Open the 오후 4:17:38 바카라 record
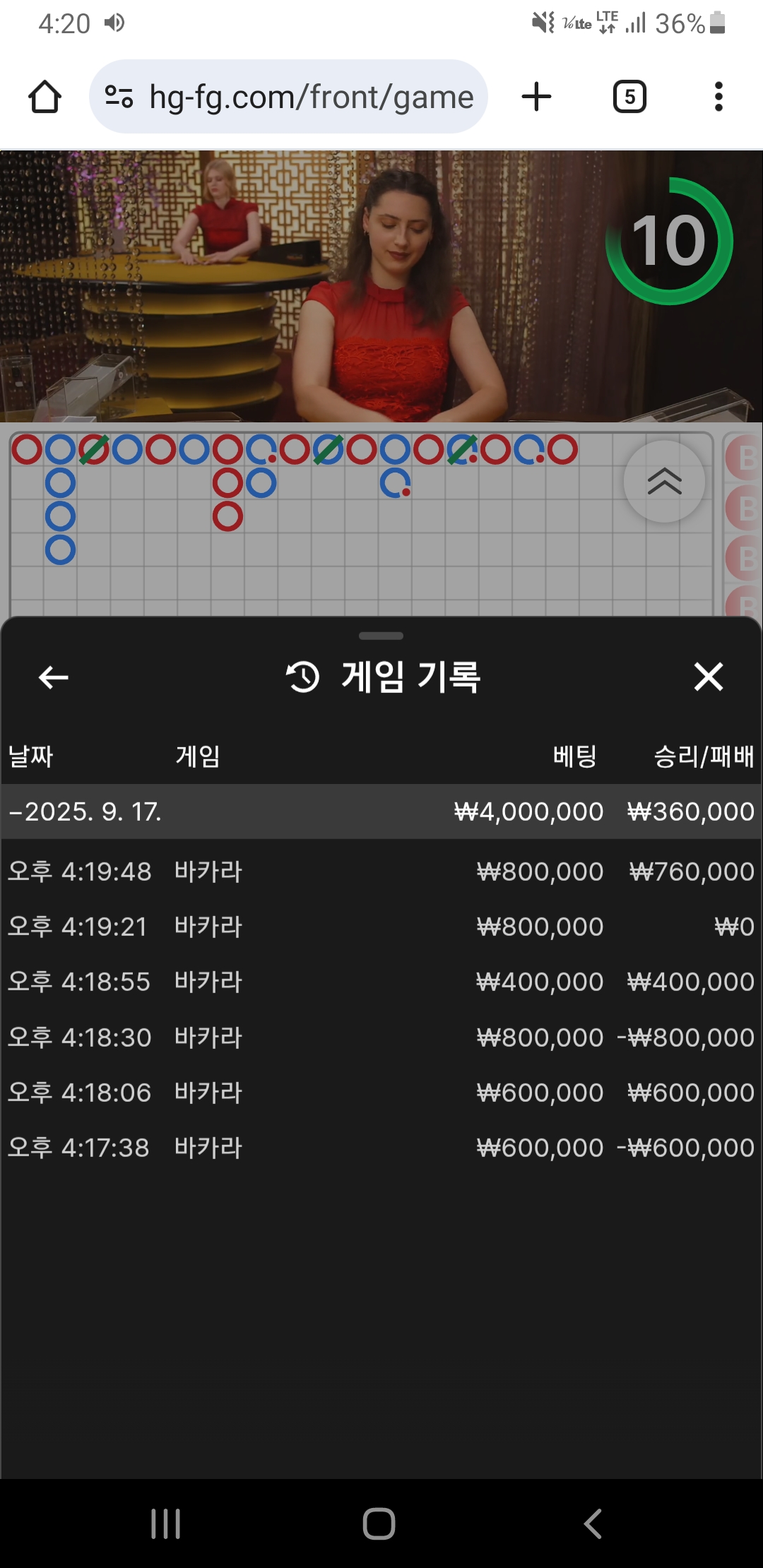The image size is (763, 1568). [381, 1148]
